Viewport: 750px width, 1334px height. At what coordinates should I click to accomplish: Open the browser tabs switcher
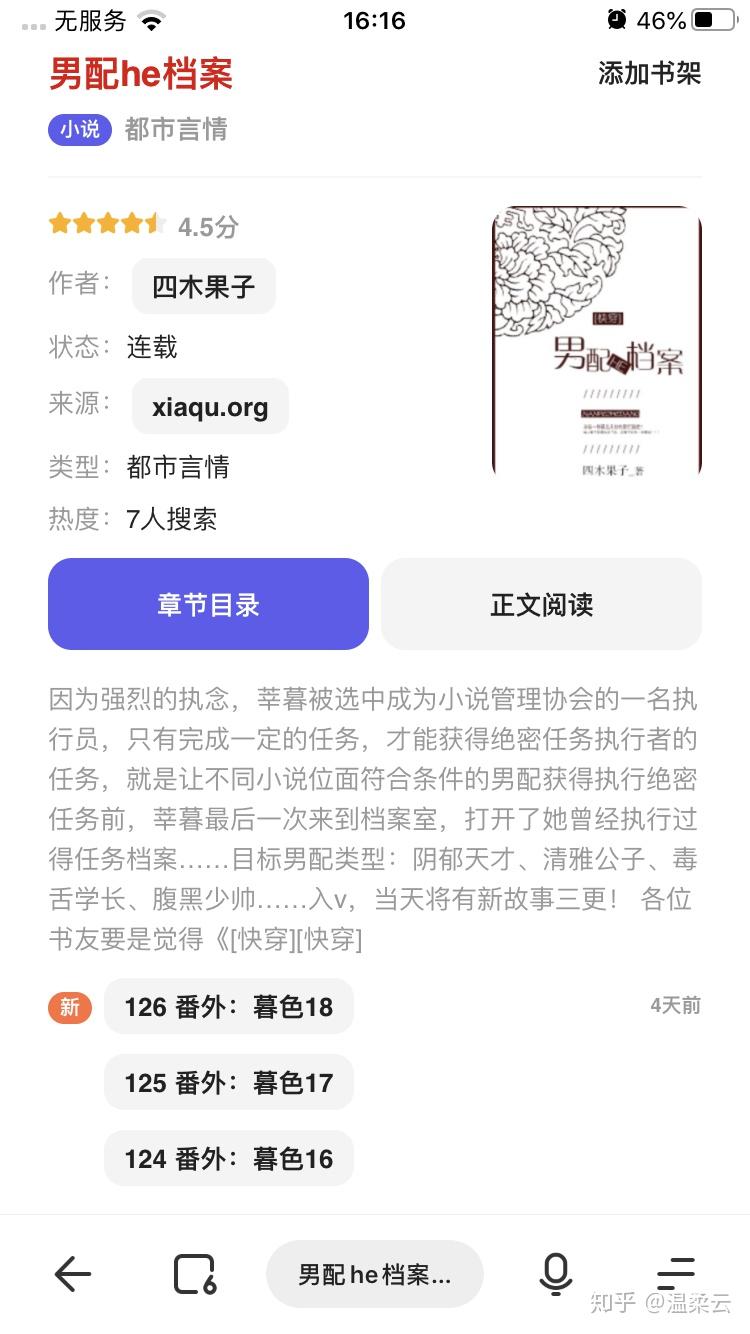194,1274
